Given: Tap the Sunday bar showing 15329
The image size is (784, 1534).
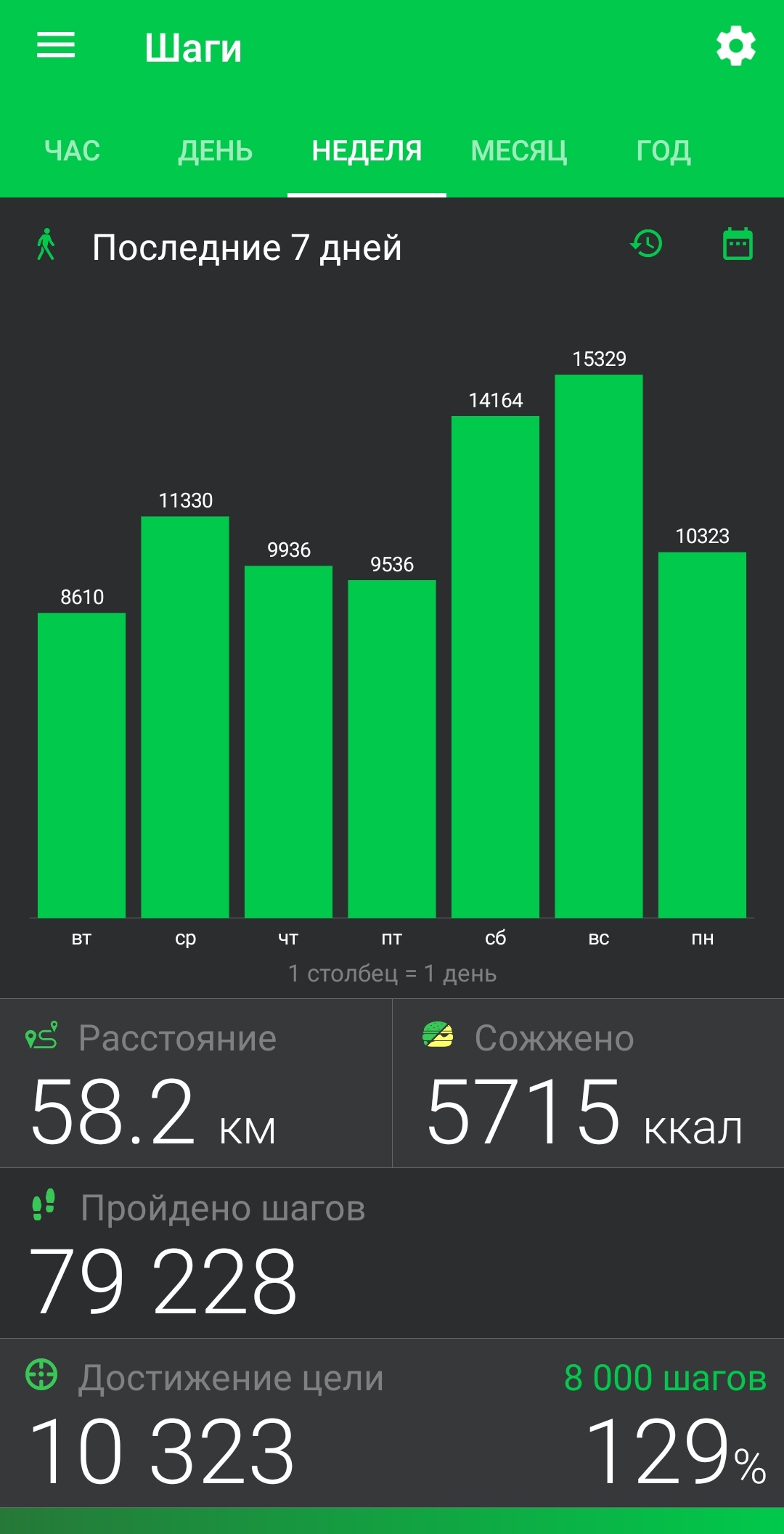Looking at the screenshot, I should [599, 646].
